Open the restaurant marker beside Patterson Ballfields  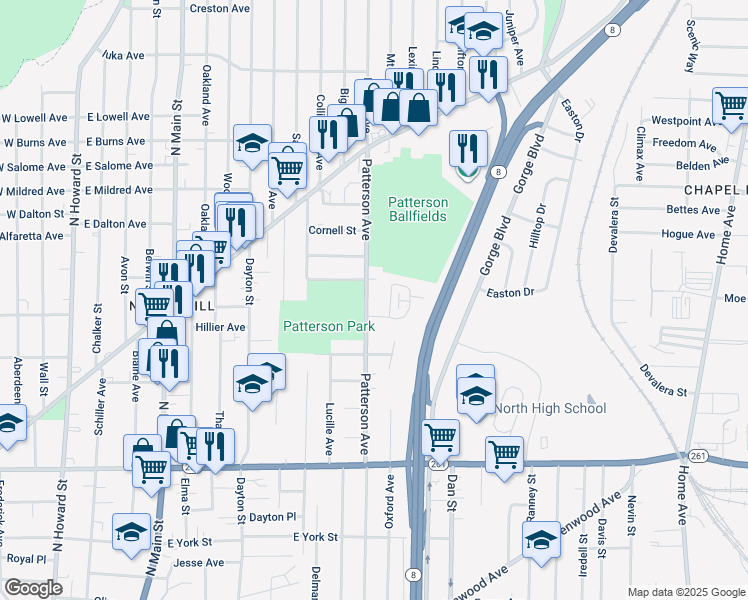[x=468, y=148]
